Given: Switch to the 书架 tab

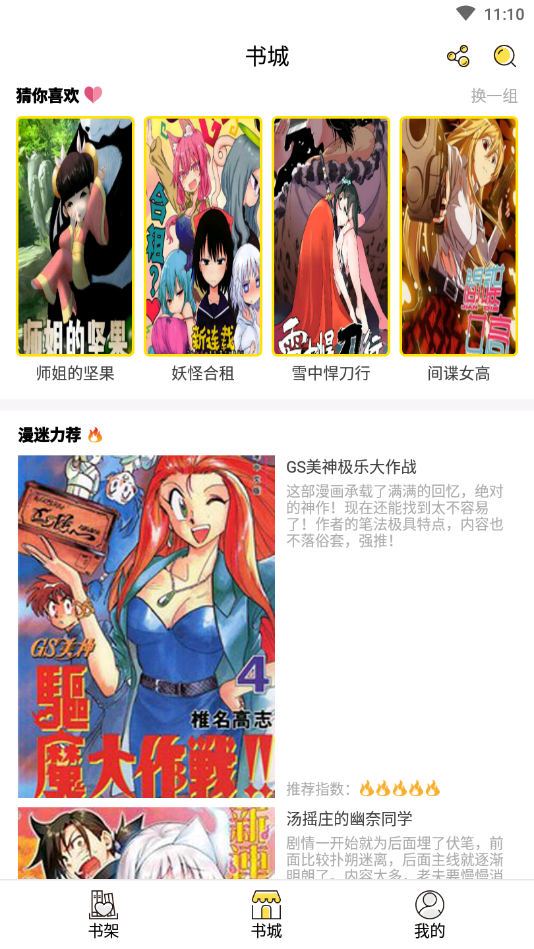Looking at the screenshot, I should click(104, 914).
